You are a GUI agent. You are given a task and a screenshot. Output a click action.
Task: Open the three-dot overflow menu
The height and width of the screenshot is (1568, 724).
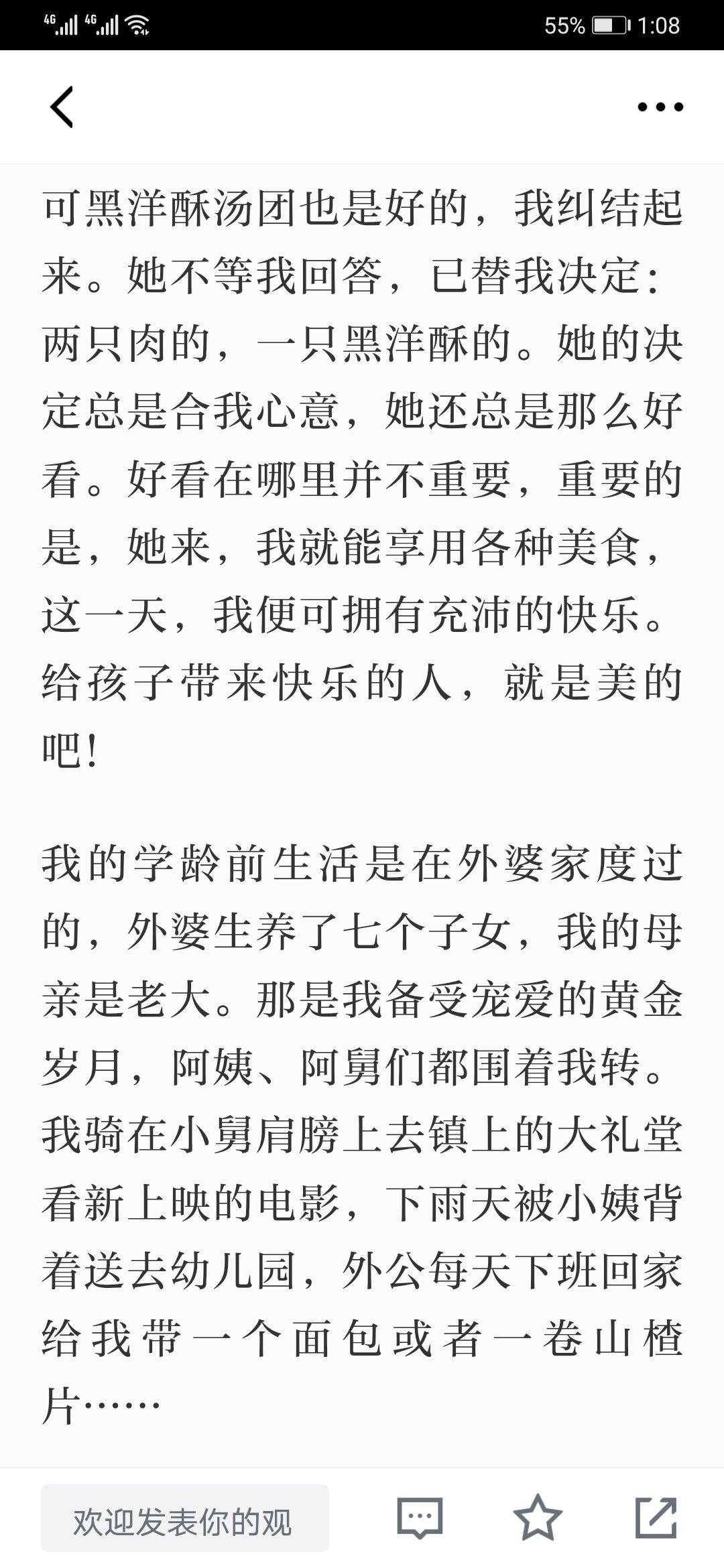[x=660, y=107]
